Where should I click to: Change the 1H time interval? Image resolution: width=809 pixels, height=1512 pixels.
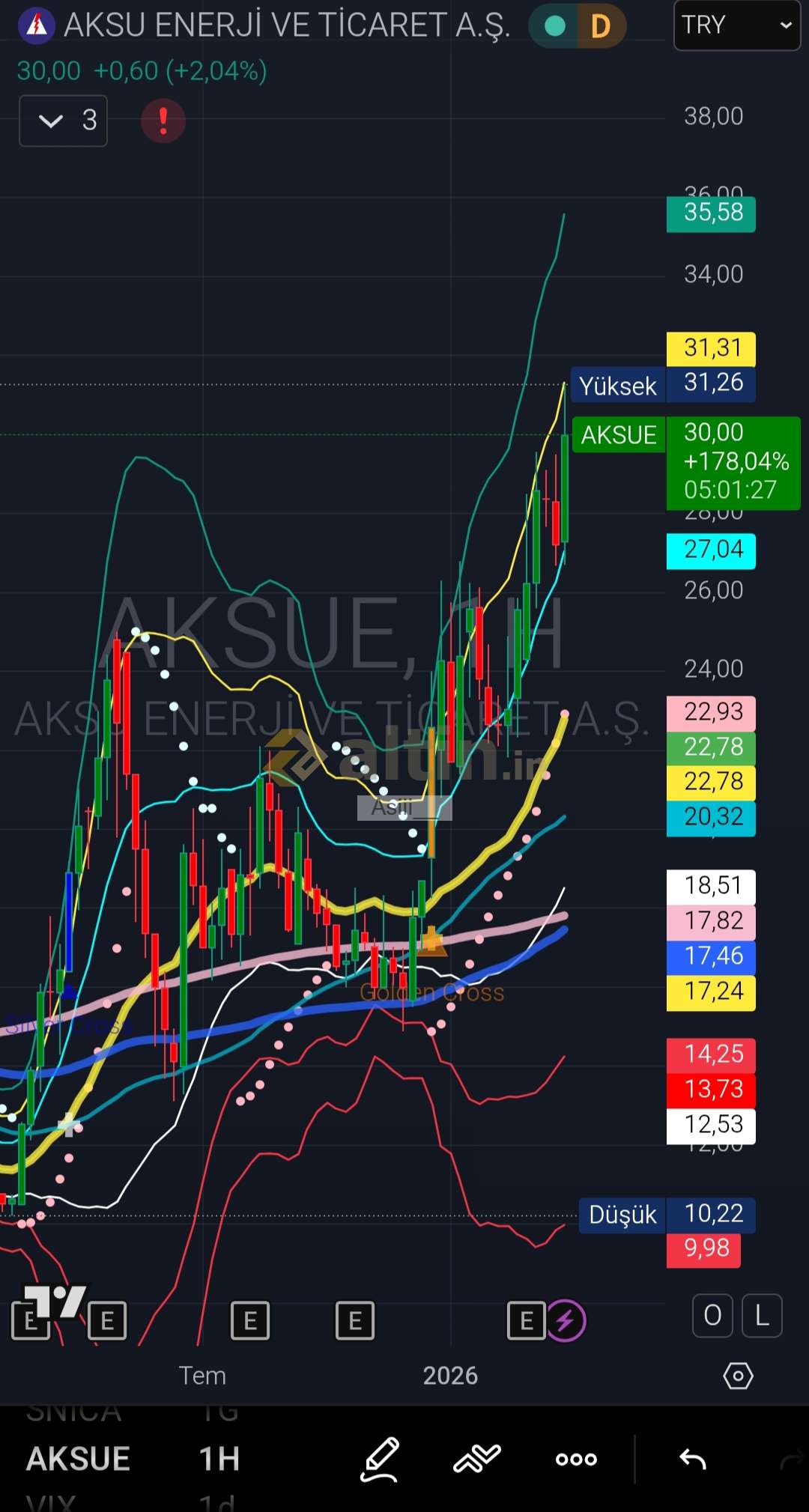pyautogui.click(x=219, y=1458)
